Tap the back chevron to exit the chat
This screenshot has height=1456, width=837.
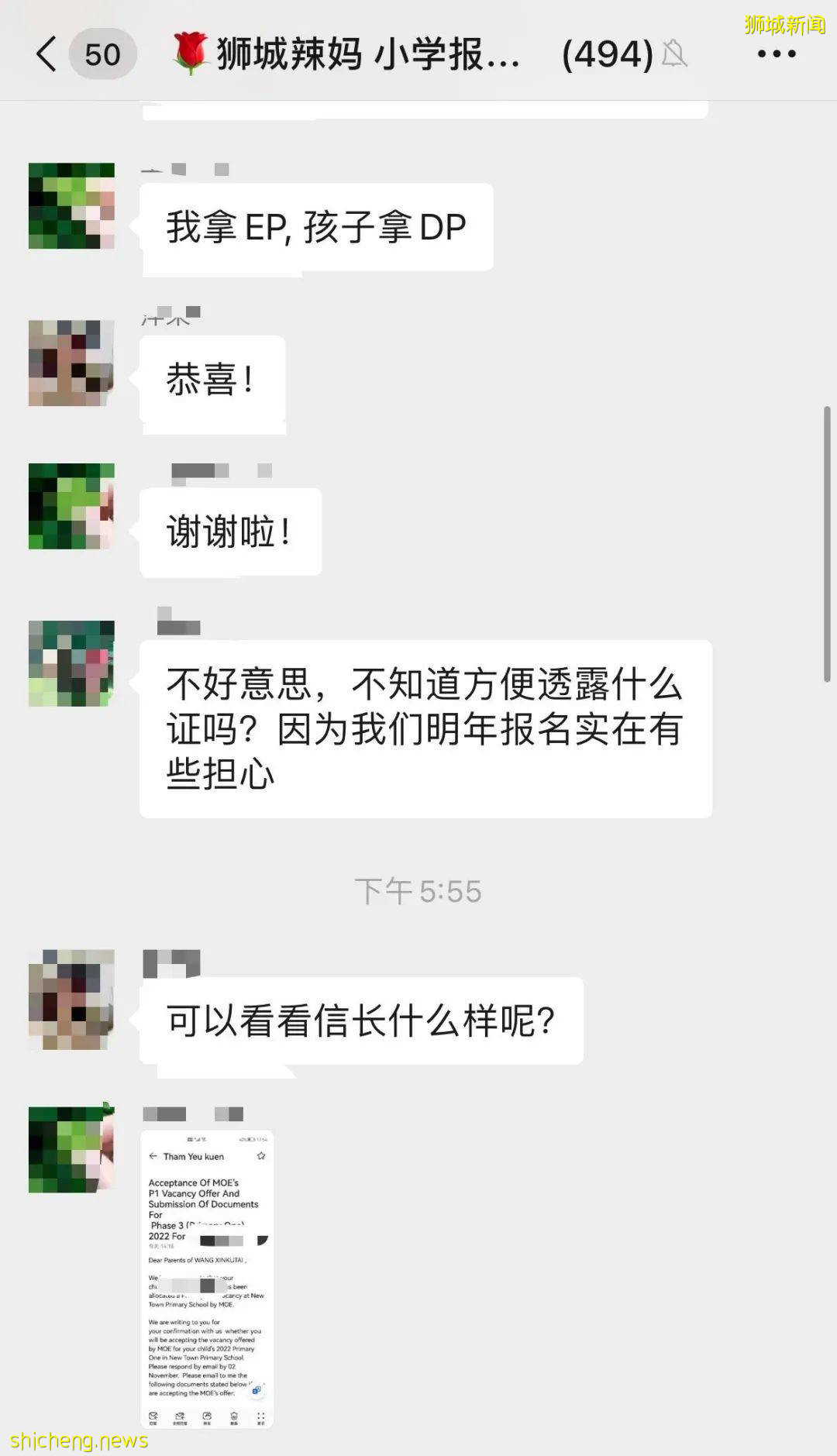coord(45,54)
